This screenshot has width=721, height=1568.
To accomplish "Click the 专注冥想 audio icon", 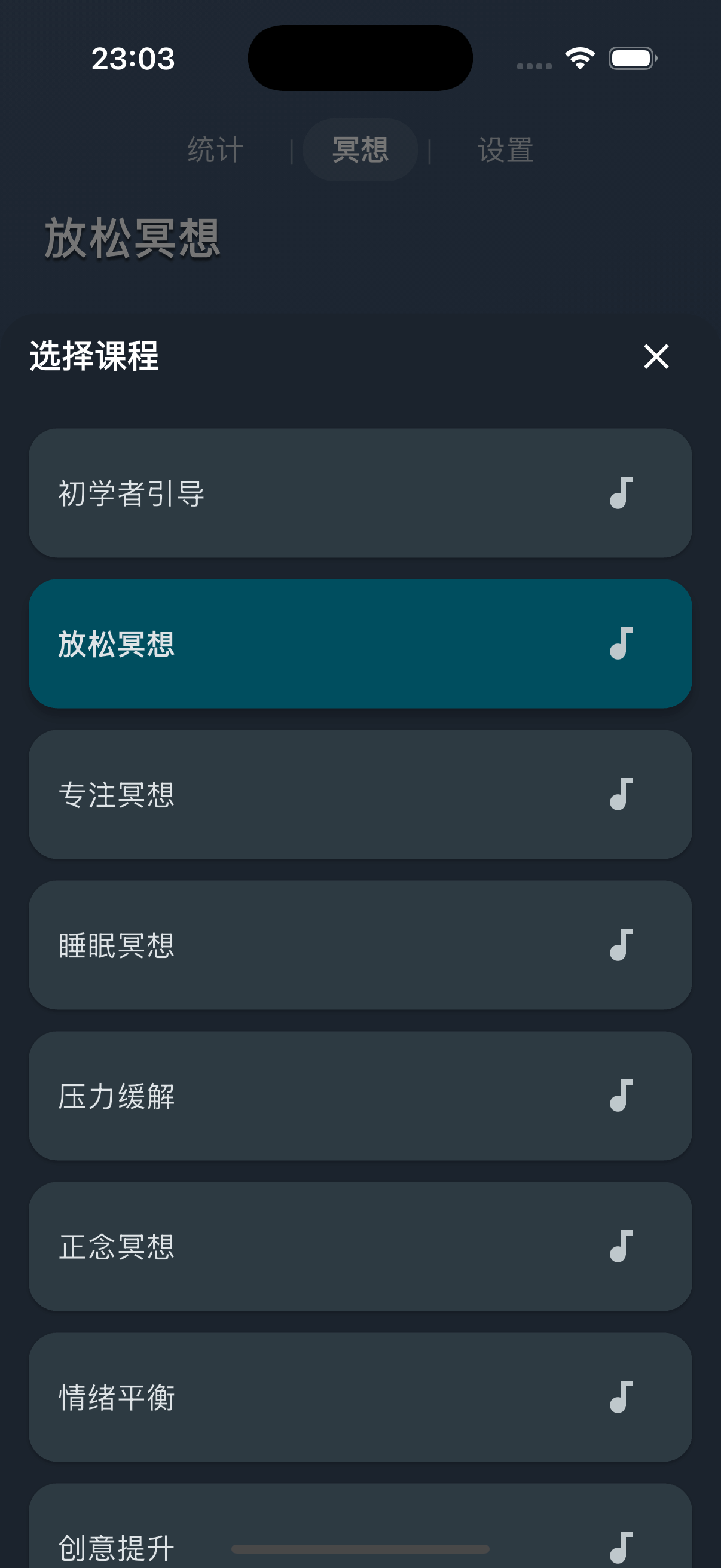I will click(x=621, y=794).
